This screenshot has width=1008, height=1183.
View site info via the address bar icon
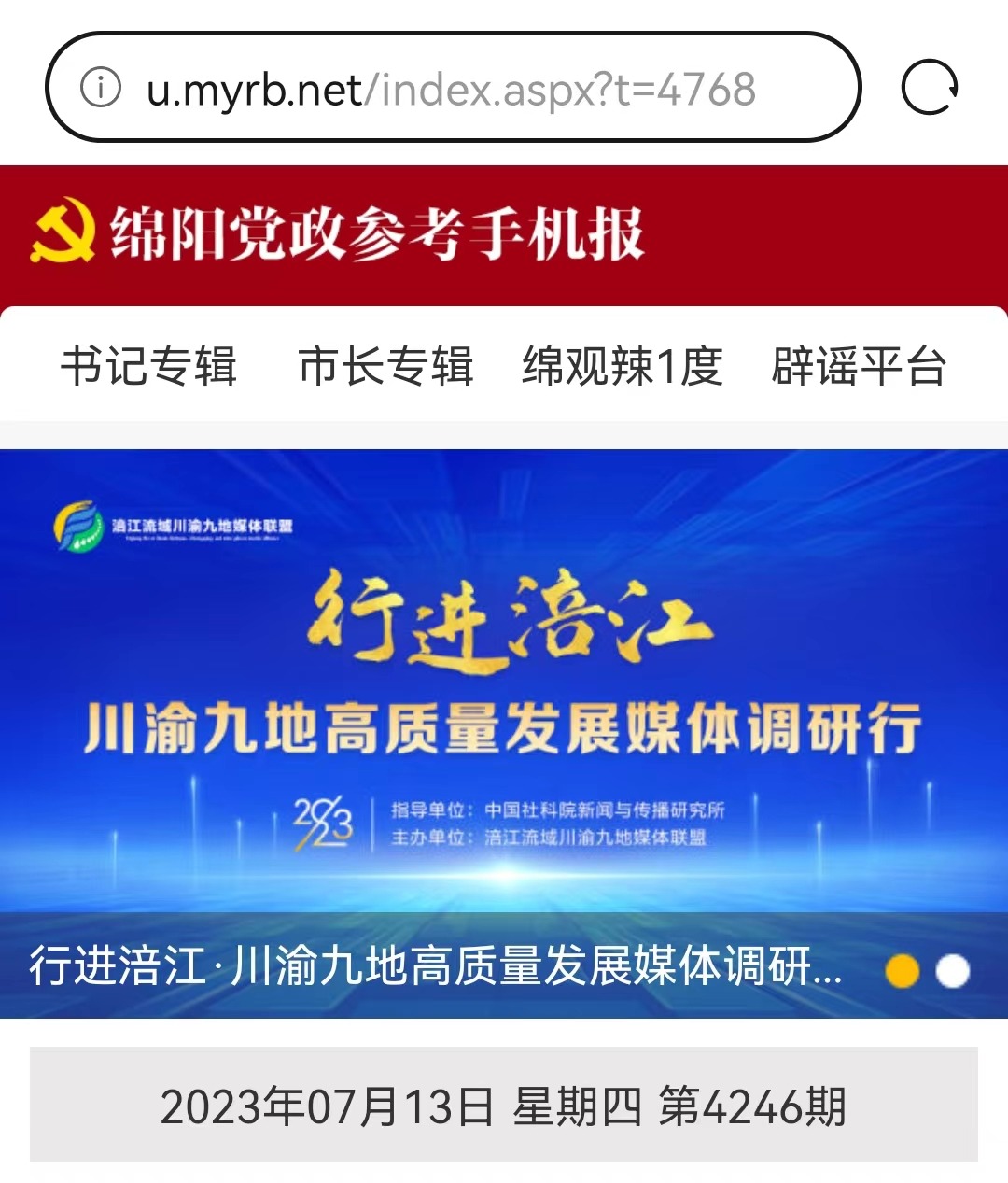point(101,88)
